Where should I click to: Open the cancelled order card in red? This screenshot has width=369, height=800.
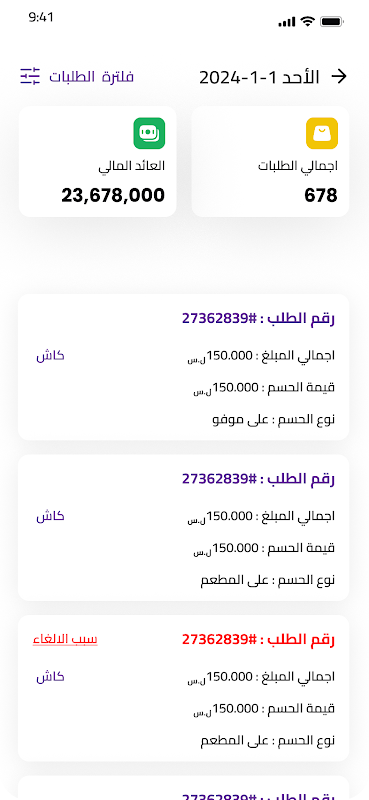[184, 688]
